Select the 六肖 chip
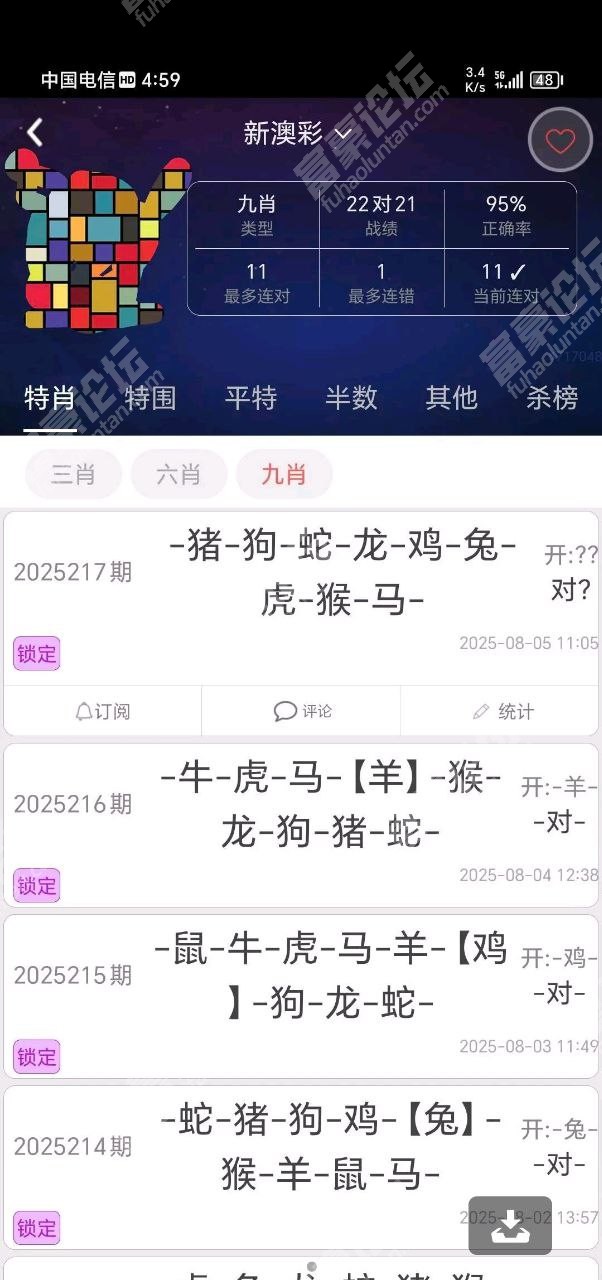This screenshot has width=602, height=1280. click(x=179, y=474)
